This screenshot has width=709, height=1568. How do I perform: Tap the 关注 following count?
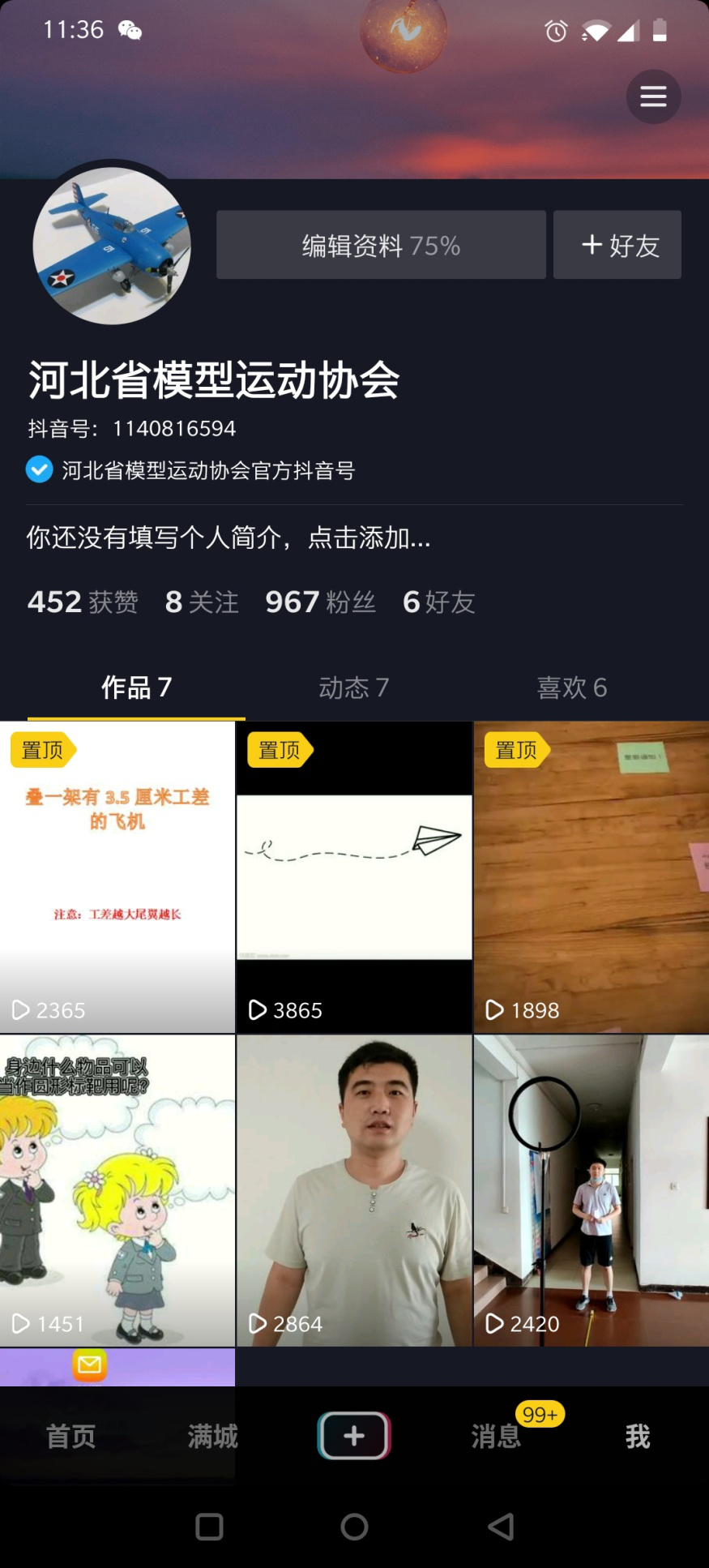tap(200, 601)
